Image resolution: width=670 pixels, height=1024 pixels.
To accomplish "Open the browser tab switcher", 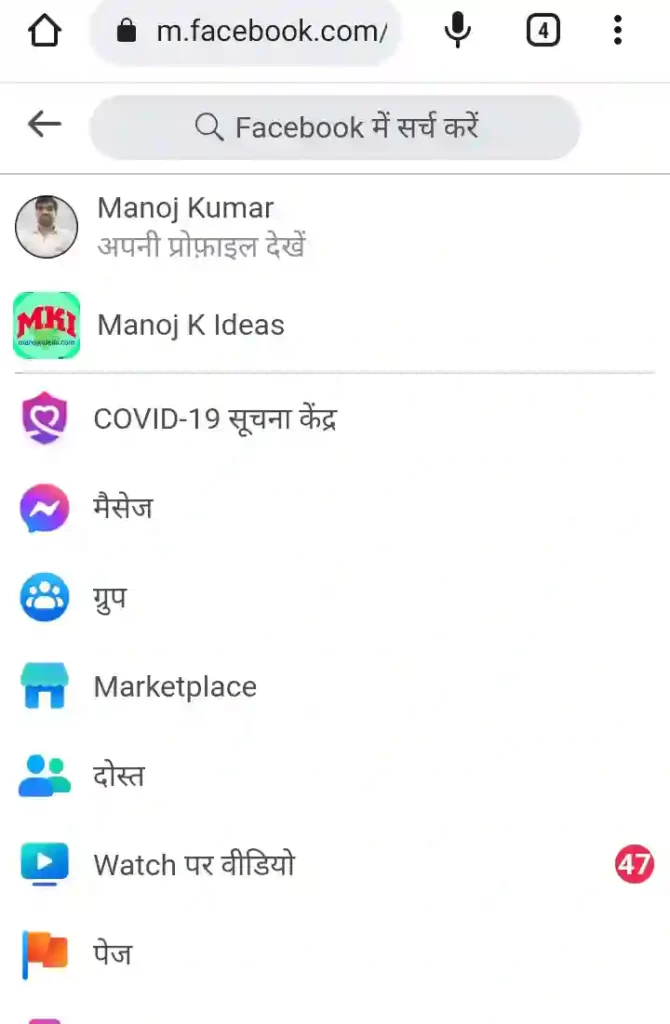I will click(x=542, y=32).
